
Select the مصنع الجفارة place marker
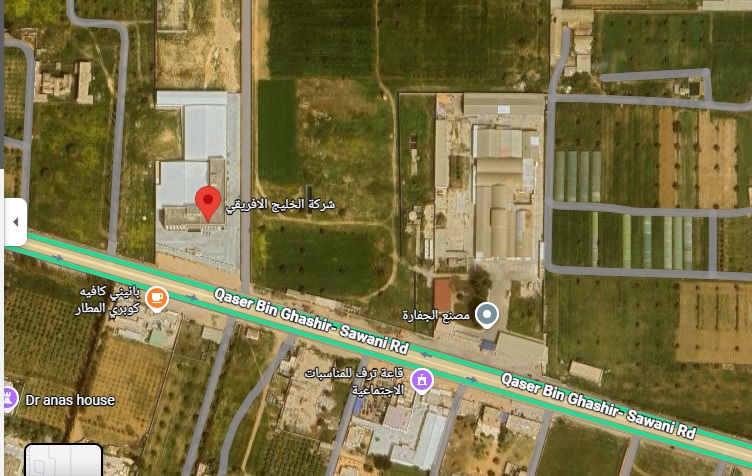(x=487, y=315)
